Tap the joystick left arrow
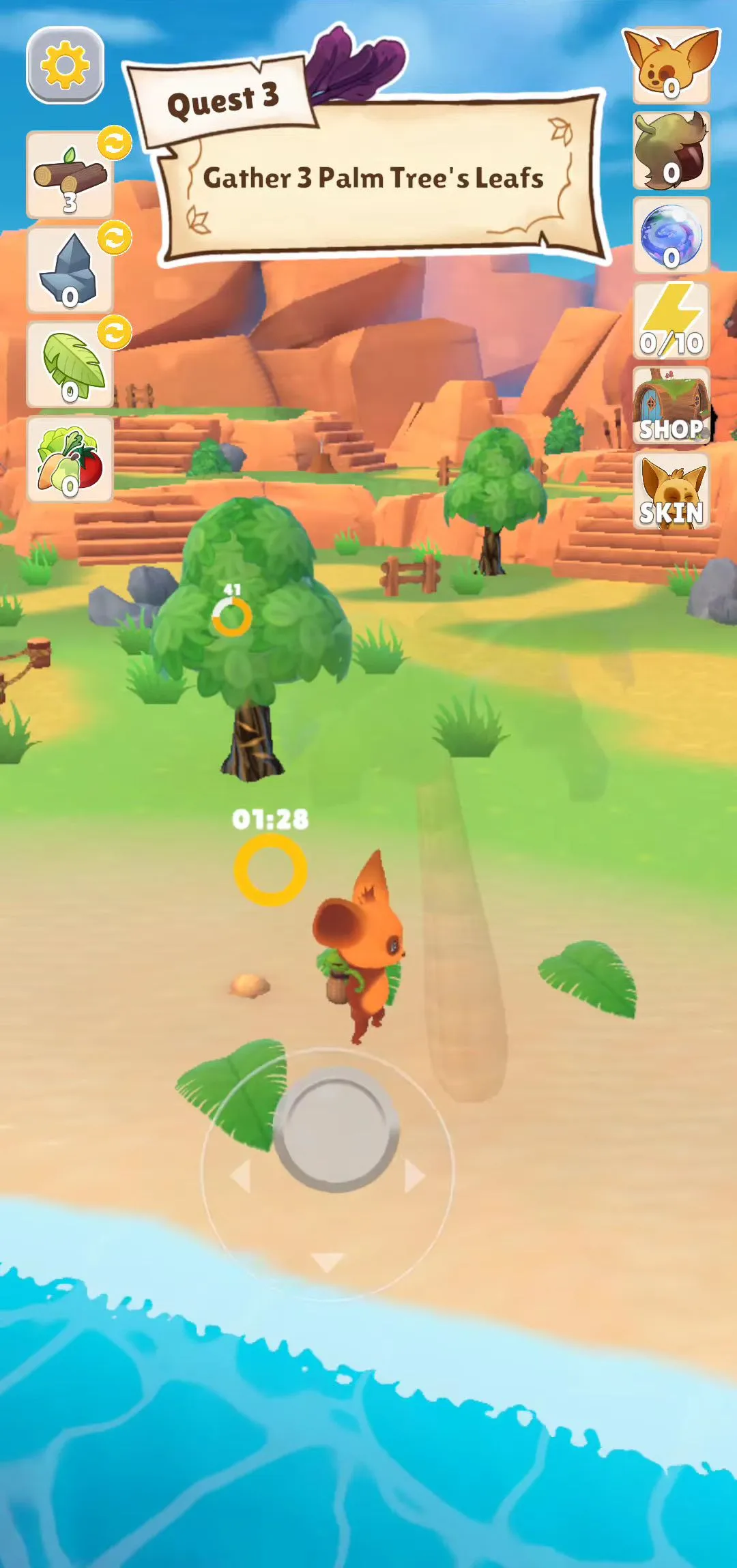The width and height of the screenshot is (737, 1568). 240,1176
